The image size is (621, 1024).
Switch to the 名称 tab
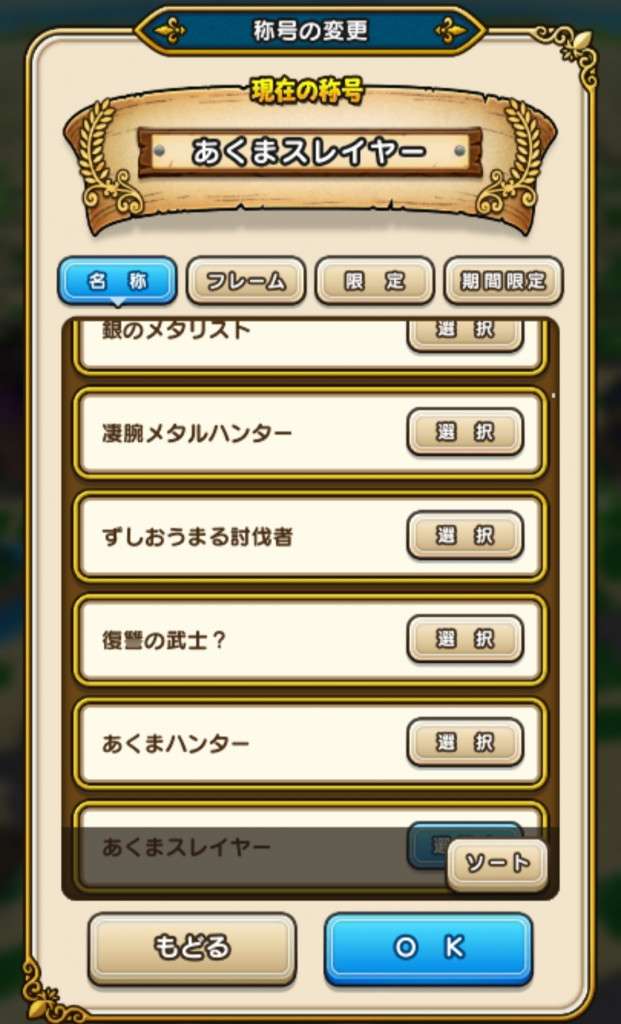(117, 281)
